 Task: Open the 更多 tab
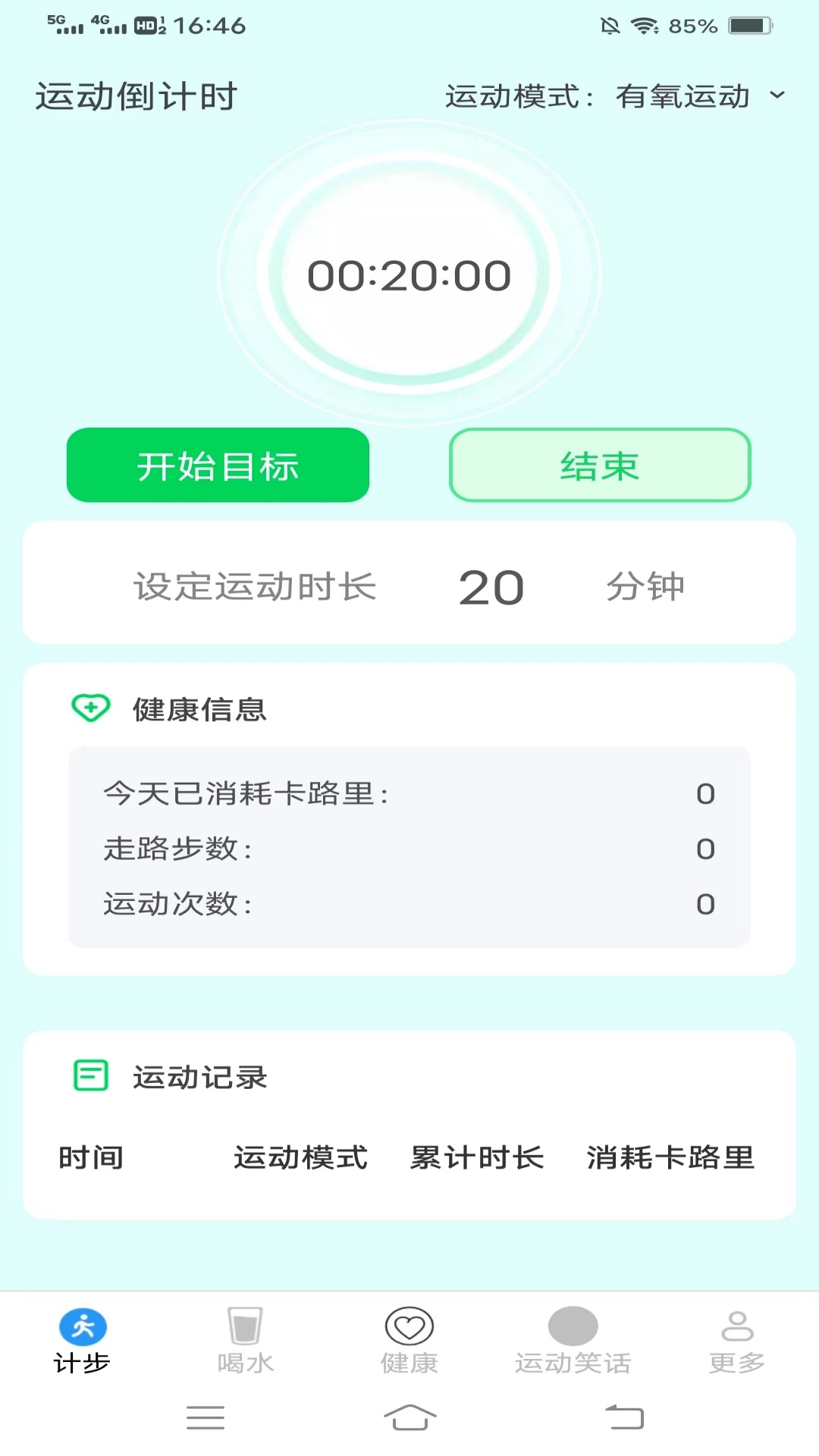pyautogui.click(x=737, y=1341)
